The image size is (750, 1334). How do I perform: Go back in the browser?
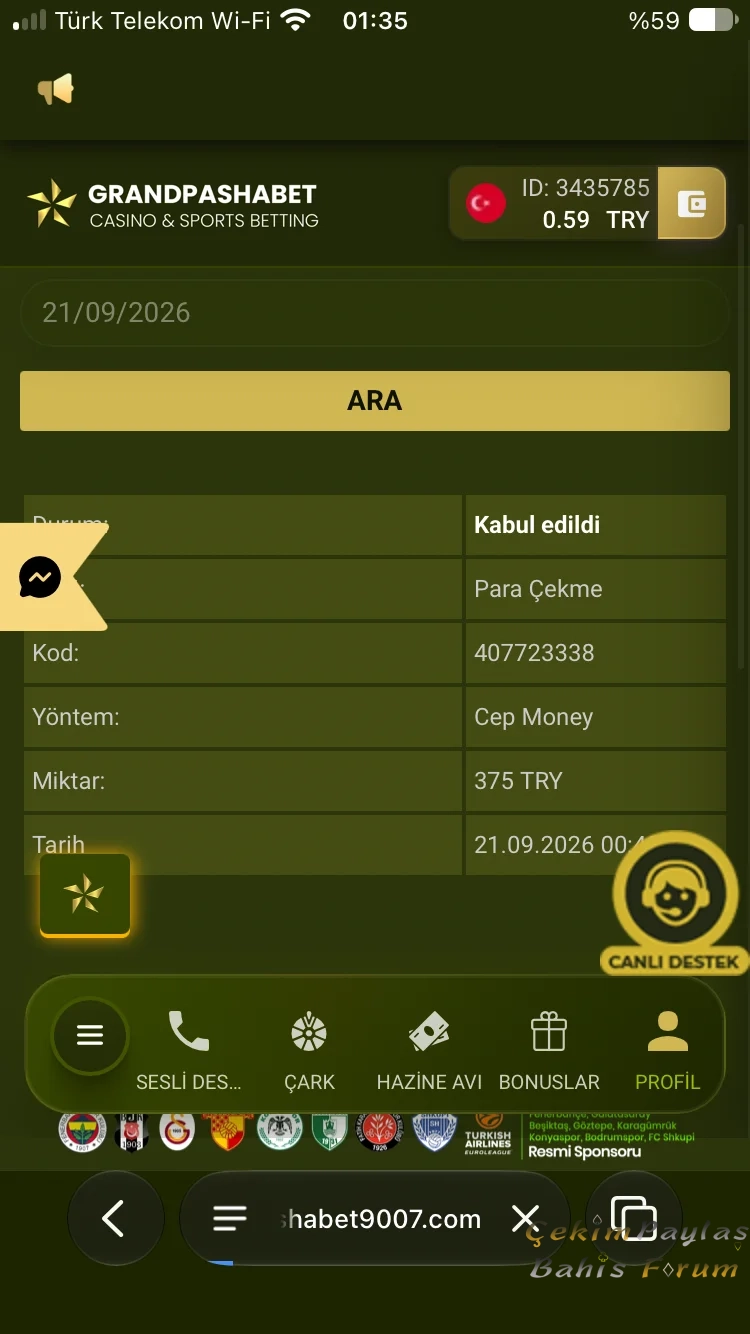click(x=115, y=1218)
